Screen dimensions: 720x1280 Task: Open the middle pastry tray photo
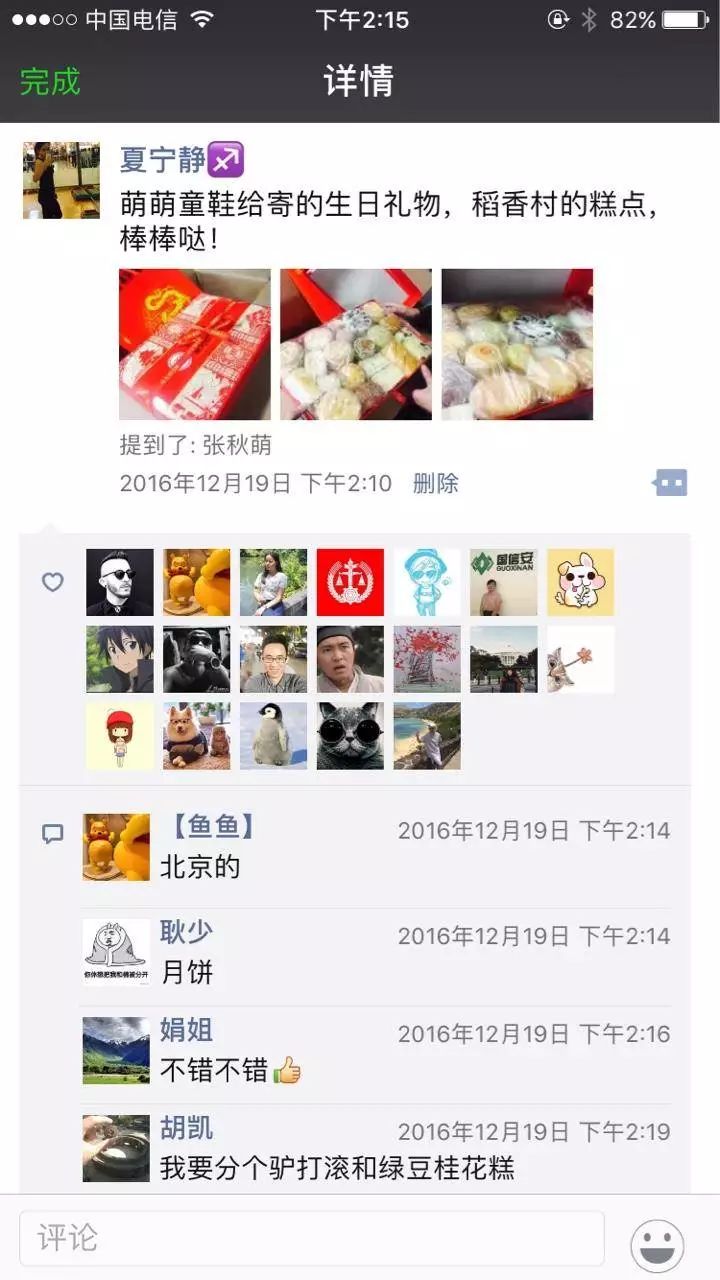coord(356,344)
